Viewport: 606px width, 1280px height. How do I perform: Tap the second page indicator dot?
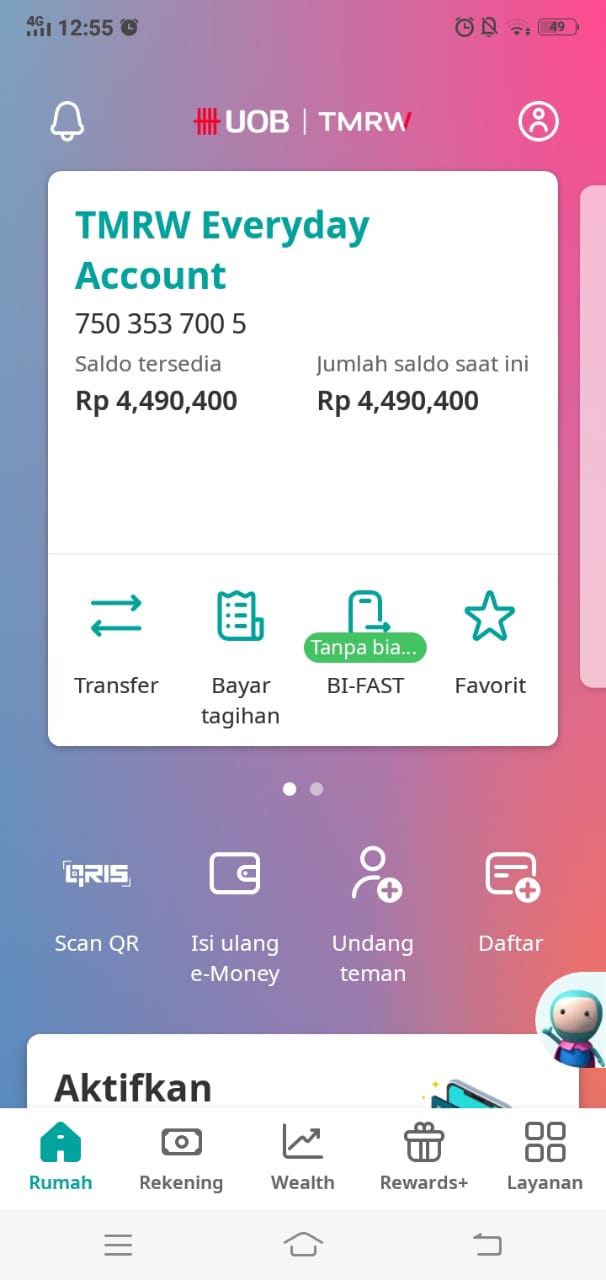click(x=317, y=789)
